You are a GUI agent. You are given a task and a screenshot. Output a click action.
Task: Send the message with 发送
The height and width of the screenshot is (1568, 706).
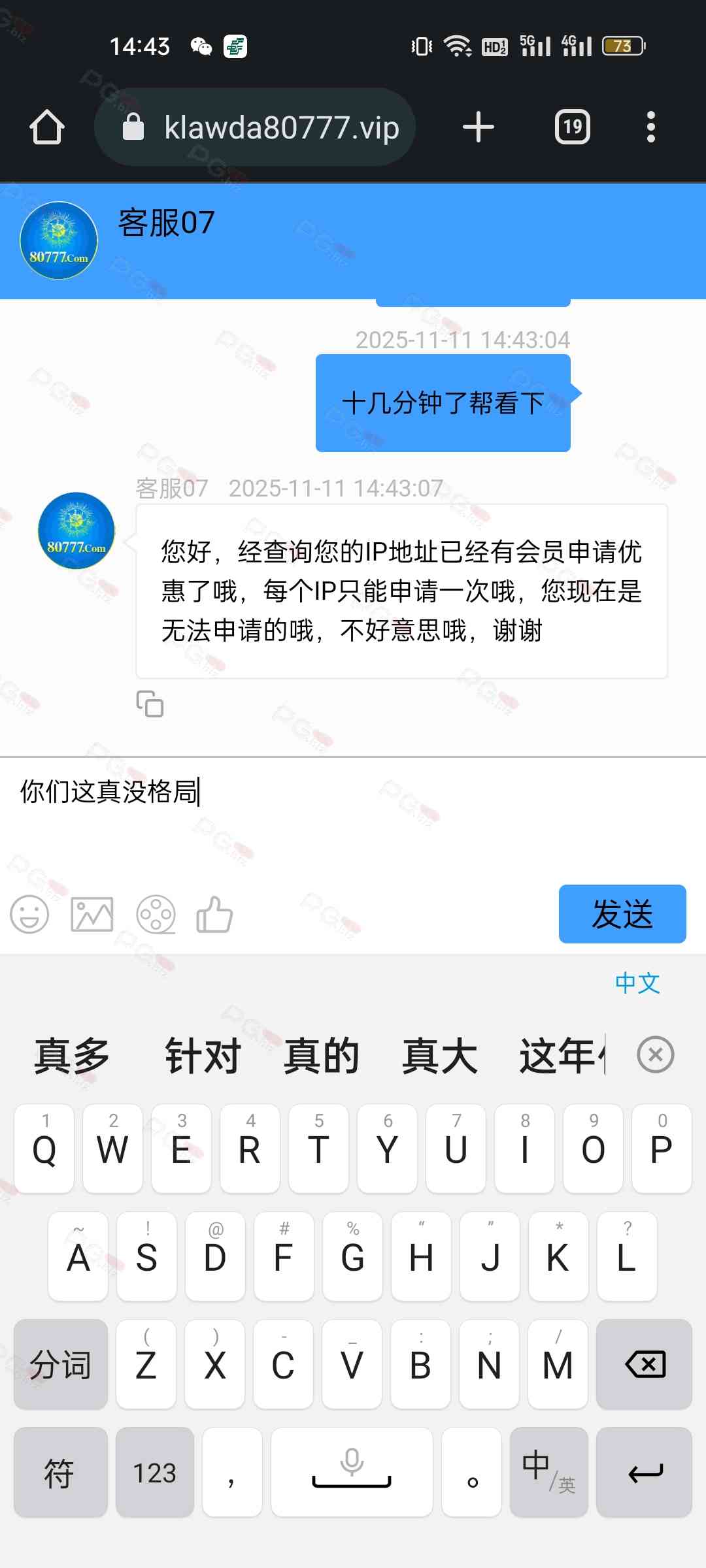pyautogui.click(x=622, y=914)
